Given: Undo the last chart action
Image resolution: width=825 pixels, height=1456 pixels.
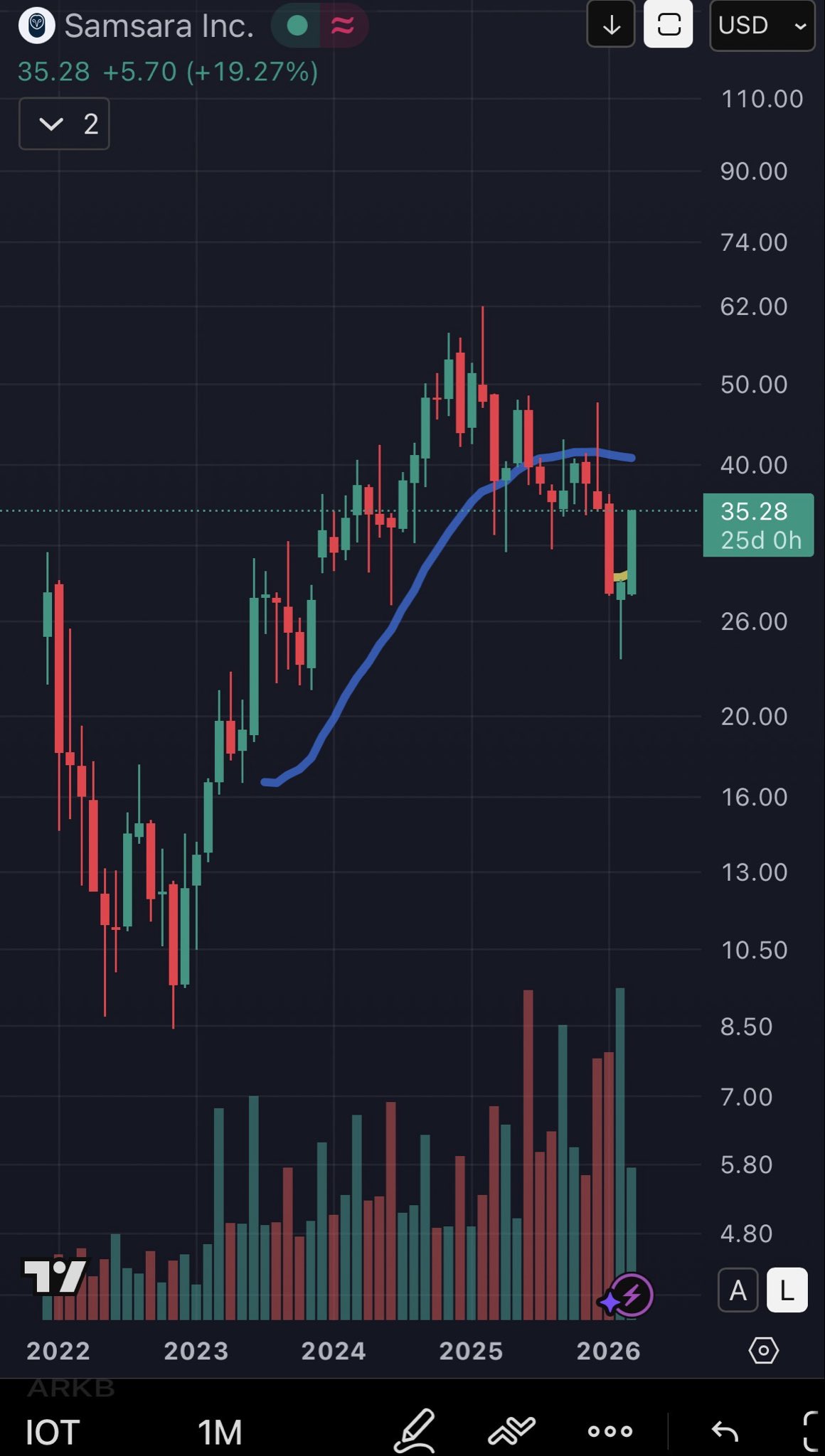Looking at the screenshot, I should [x=725, y=1430].
